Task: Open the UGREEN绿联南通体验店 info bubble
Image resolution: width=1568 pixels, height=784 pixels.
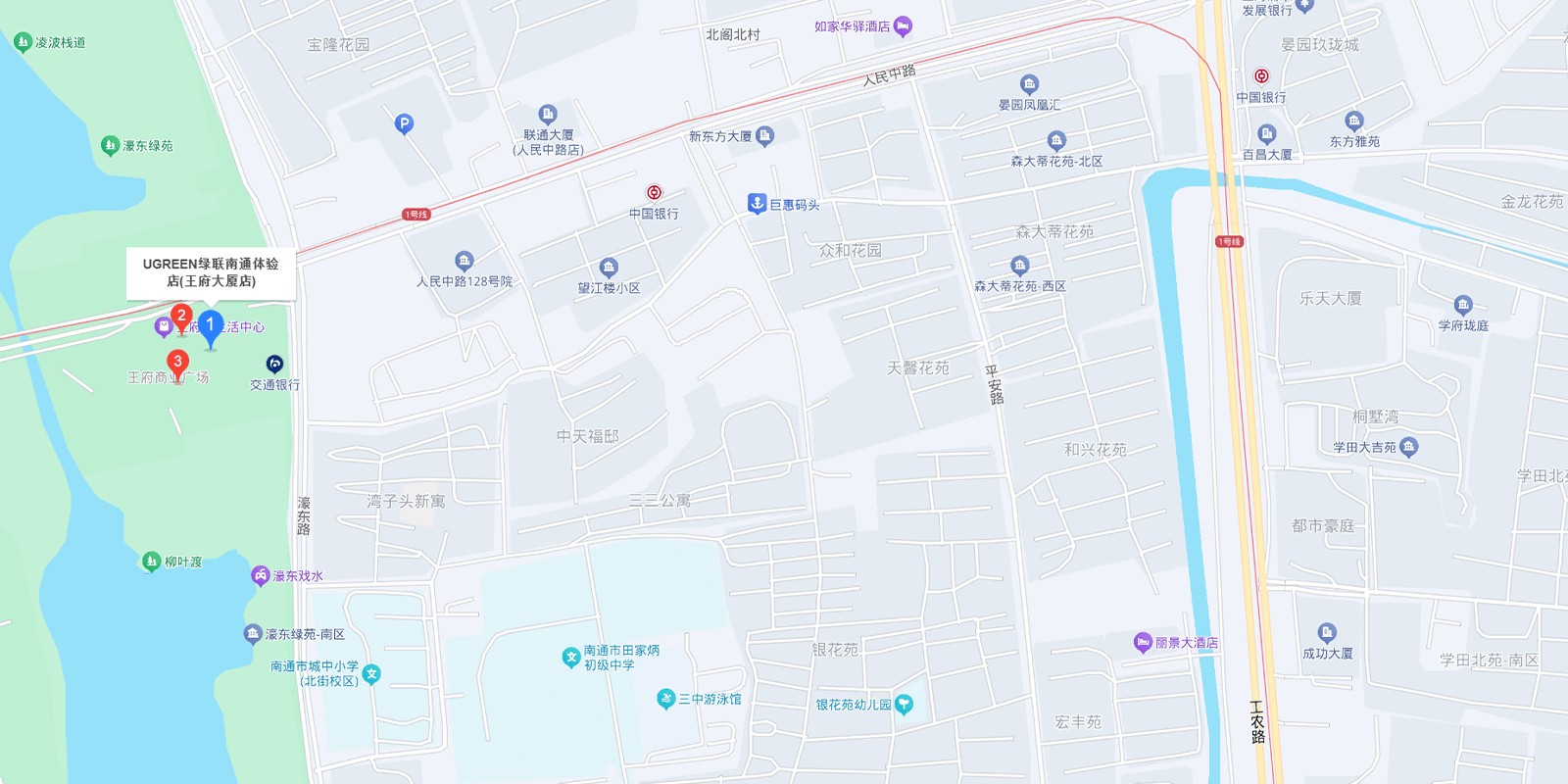Action: point(211,272)
